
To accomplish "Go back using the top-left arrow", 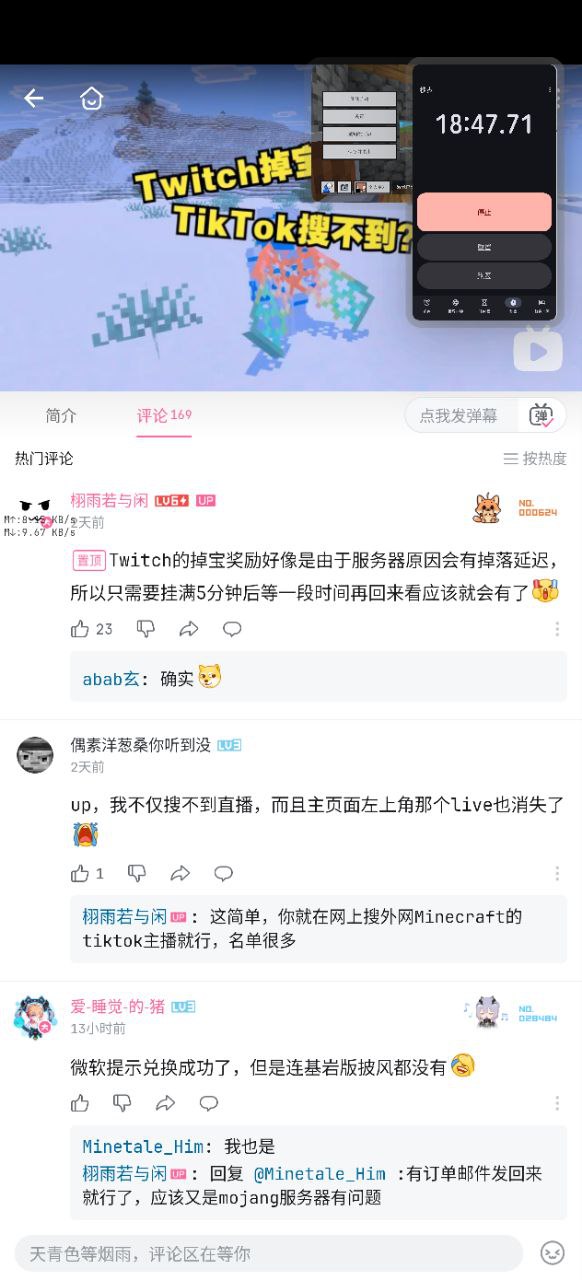I will [34, 98].
